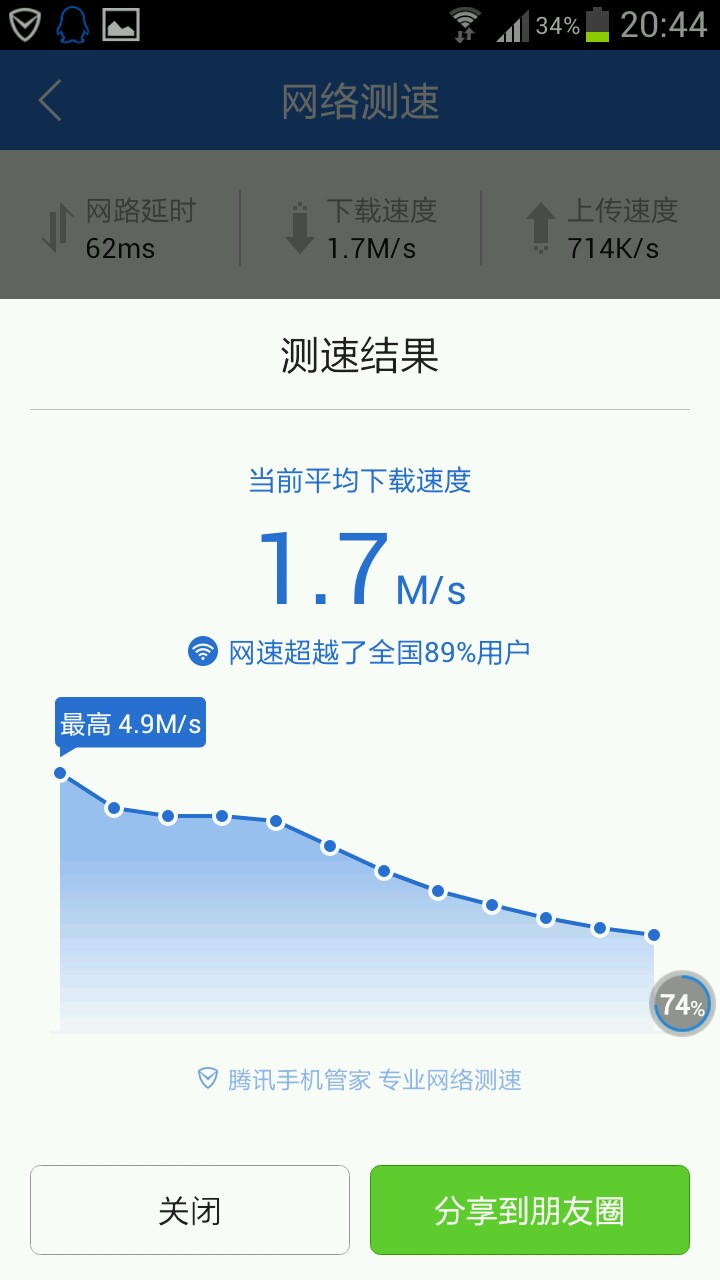720x1280 pixels.
Task: Close the speed test result with 关闭
Action: (x=190, y=1210)
